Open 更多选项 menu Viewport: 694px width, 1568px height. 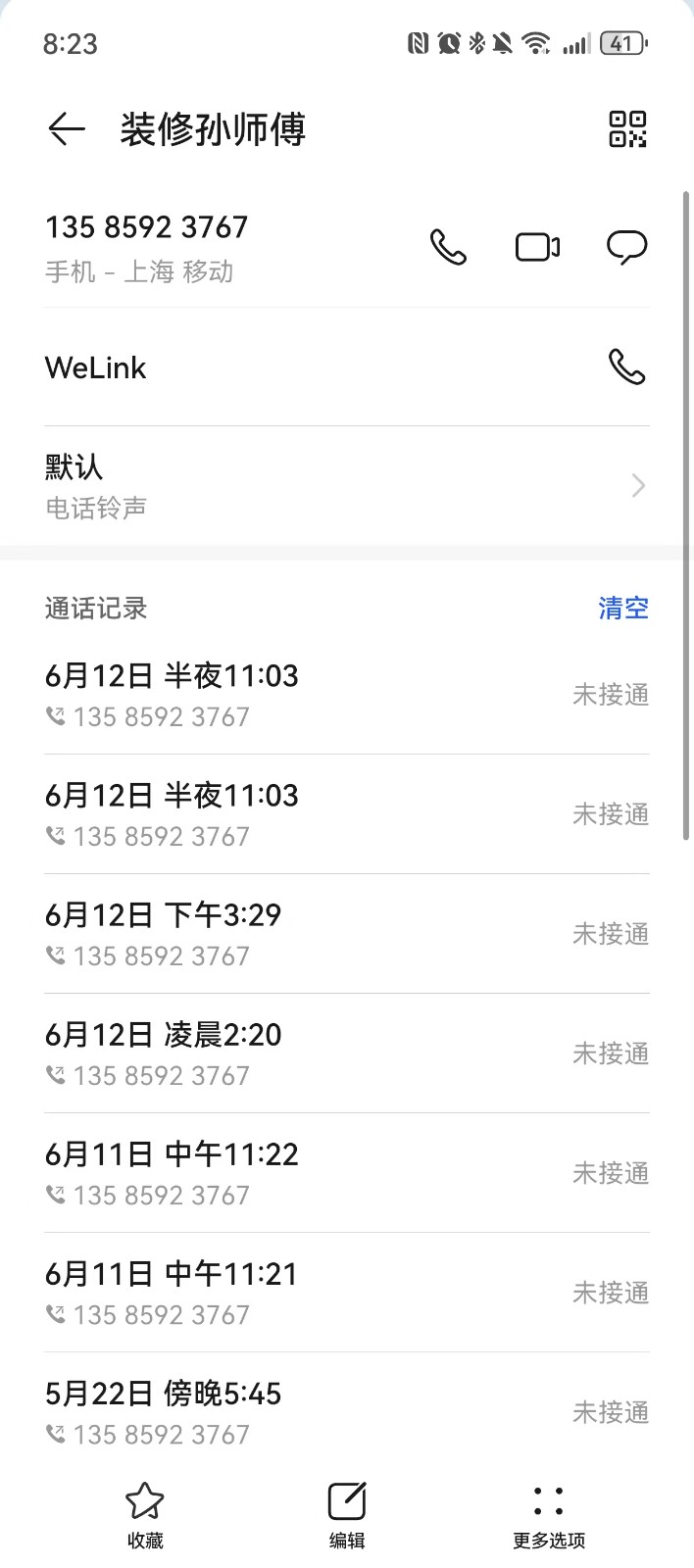pyautogui.click(x=548, y=1514)
